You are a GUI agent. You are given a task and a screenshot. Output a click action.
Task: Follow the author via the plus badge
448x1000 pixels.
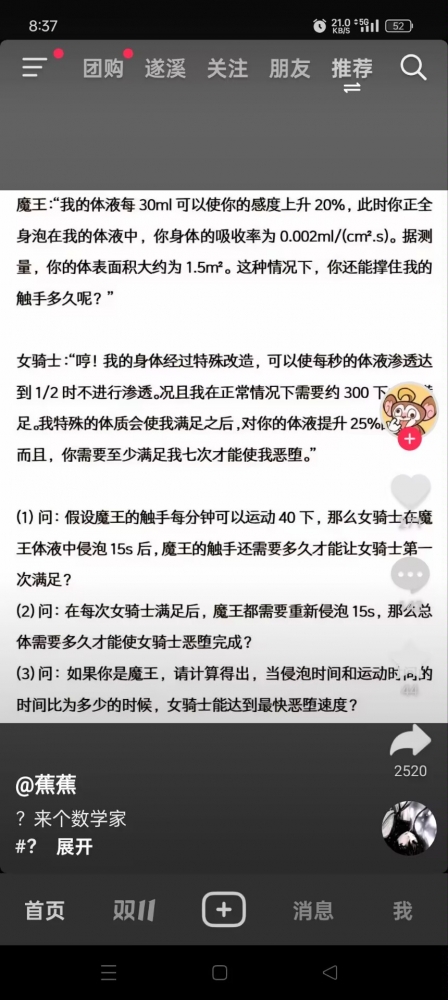[x=409, y=439]
